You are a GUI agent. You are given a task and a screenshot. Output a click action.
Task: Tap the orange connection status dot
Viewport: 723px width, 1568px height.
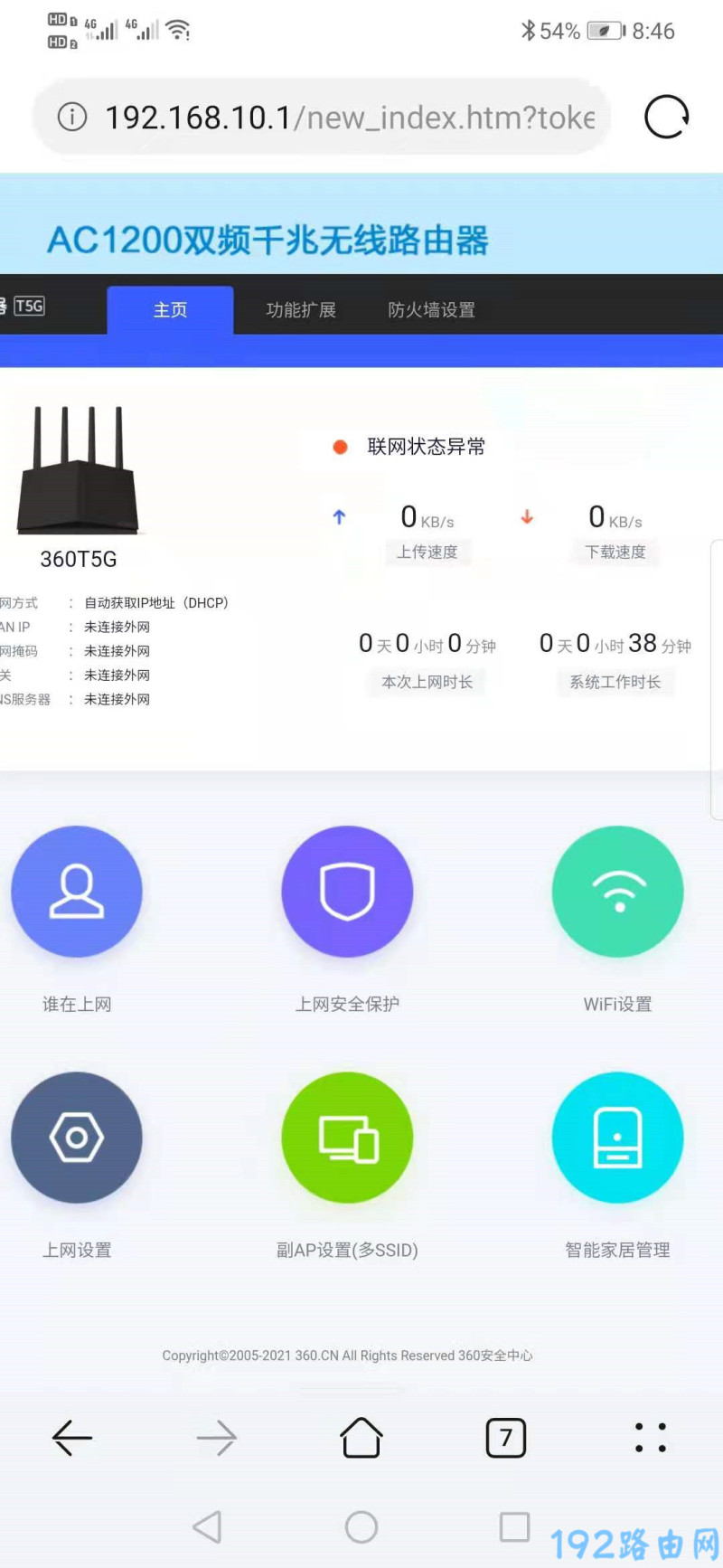(x=339, y=446)
